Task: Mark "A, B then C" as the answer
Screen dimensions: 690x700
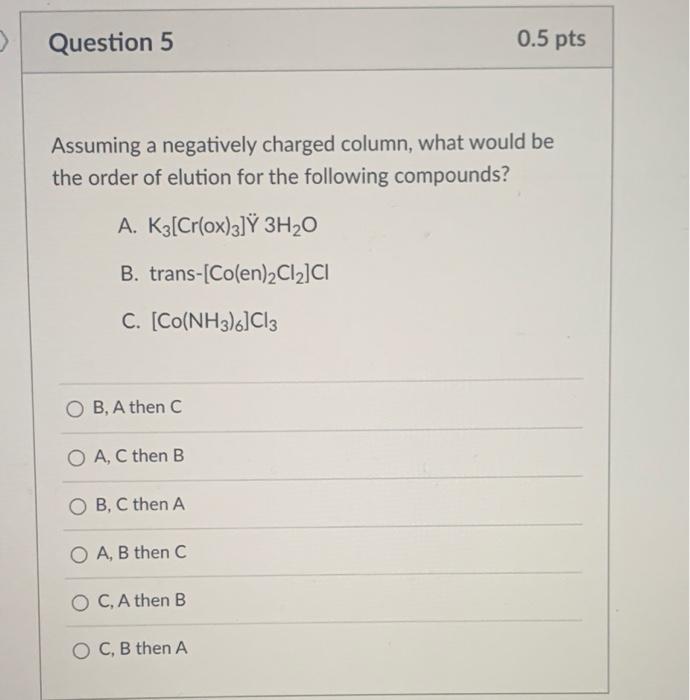Action: click(80, 553)
